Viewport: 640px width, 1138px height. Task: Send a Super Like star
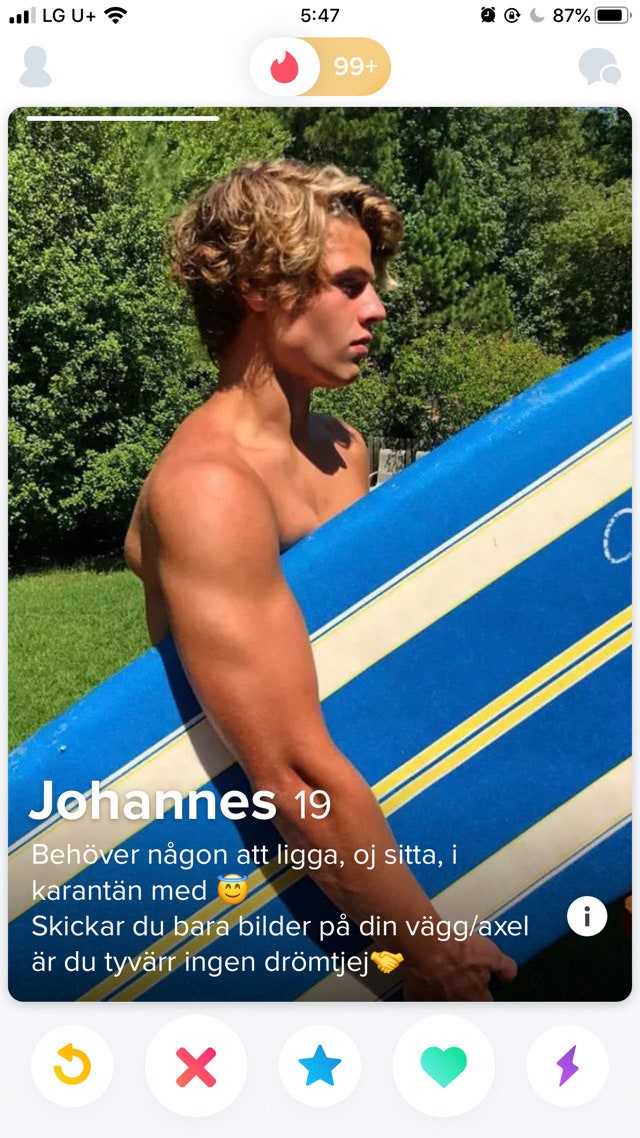pos(320,1066)
